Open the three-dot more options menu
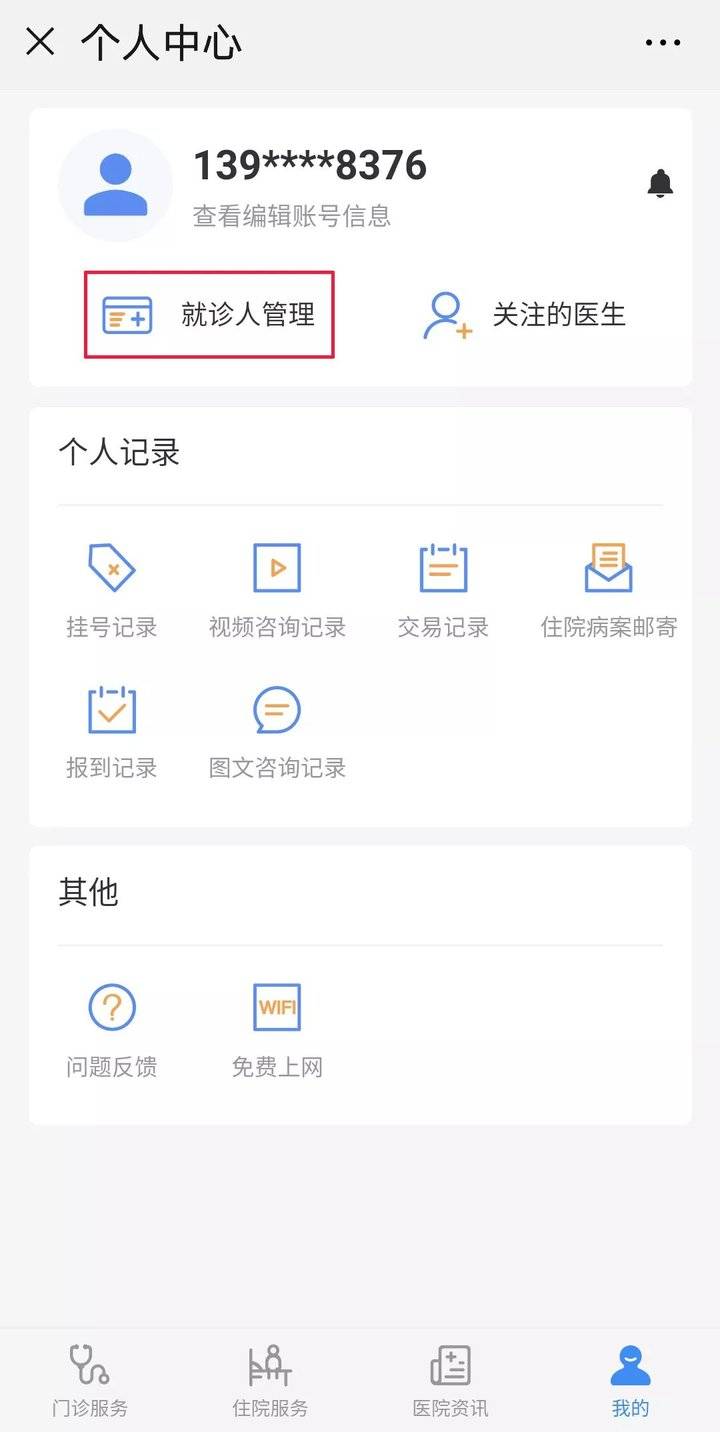 tap(663, 42)
